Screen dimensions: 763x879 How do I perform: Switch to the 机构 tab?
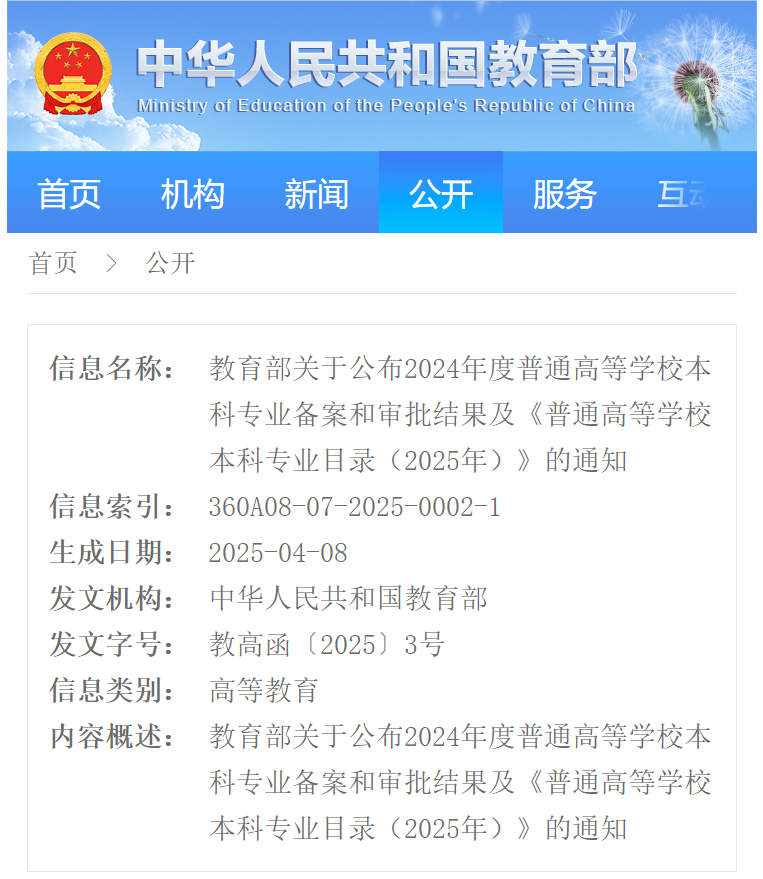(x=193, y=194)
